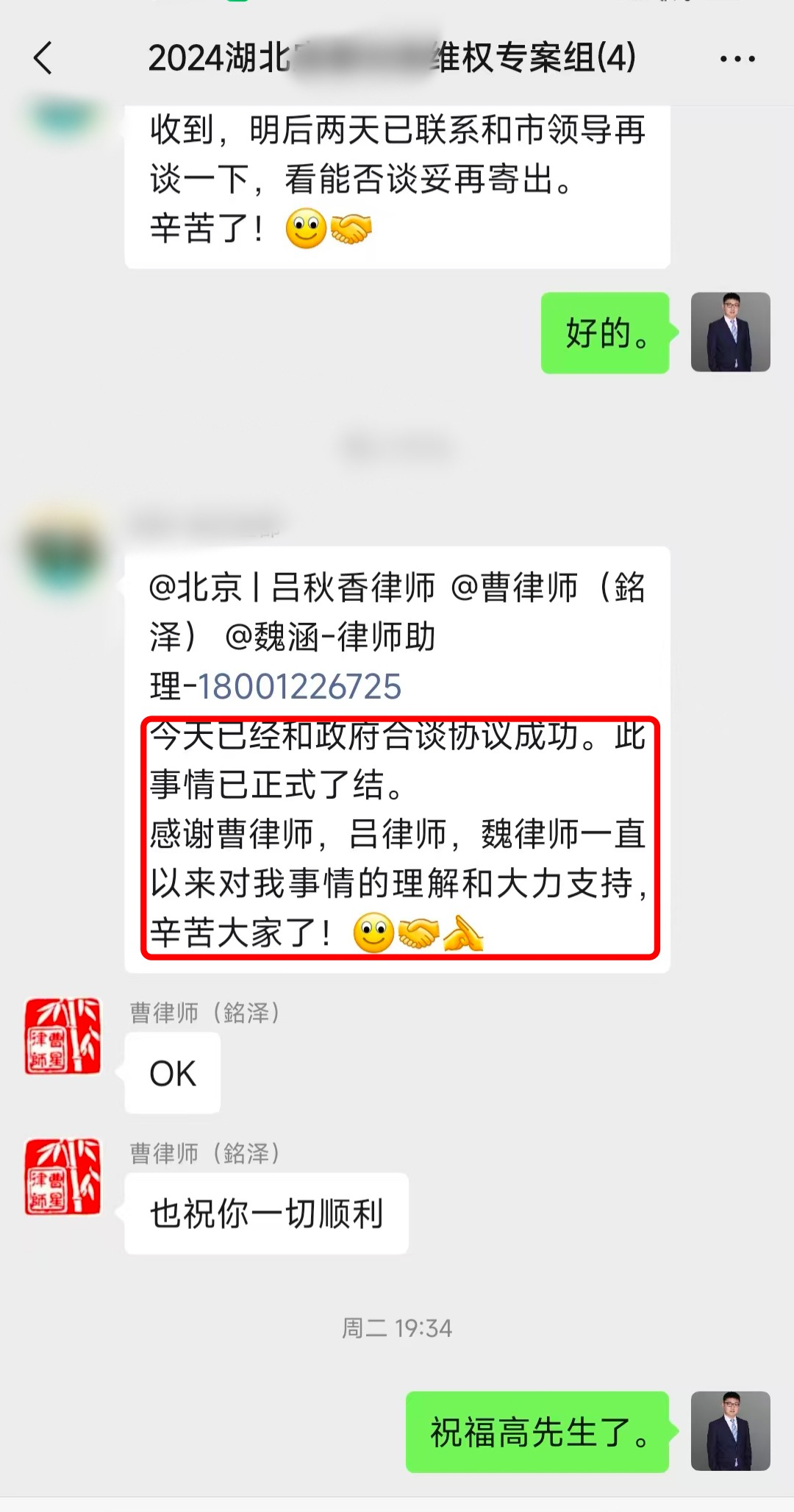Open the group chat overflow menu
The width and height of the screenshot is (794, 1512).
737,59
